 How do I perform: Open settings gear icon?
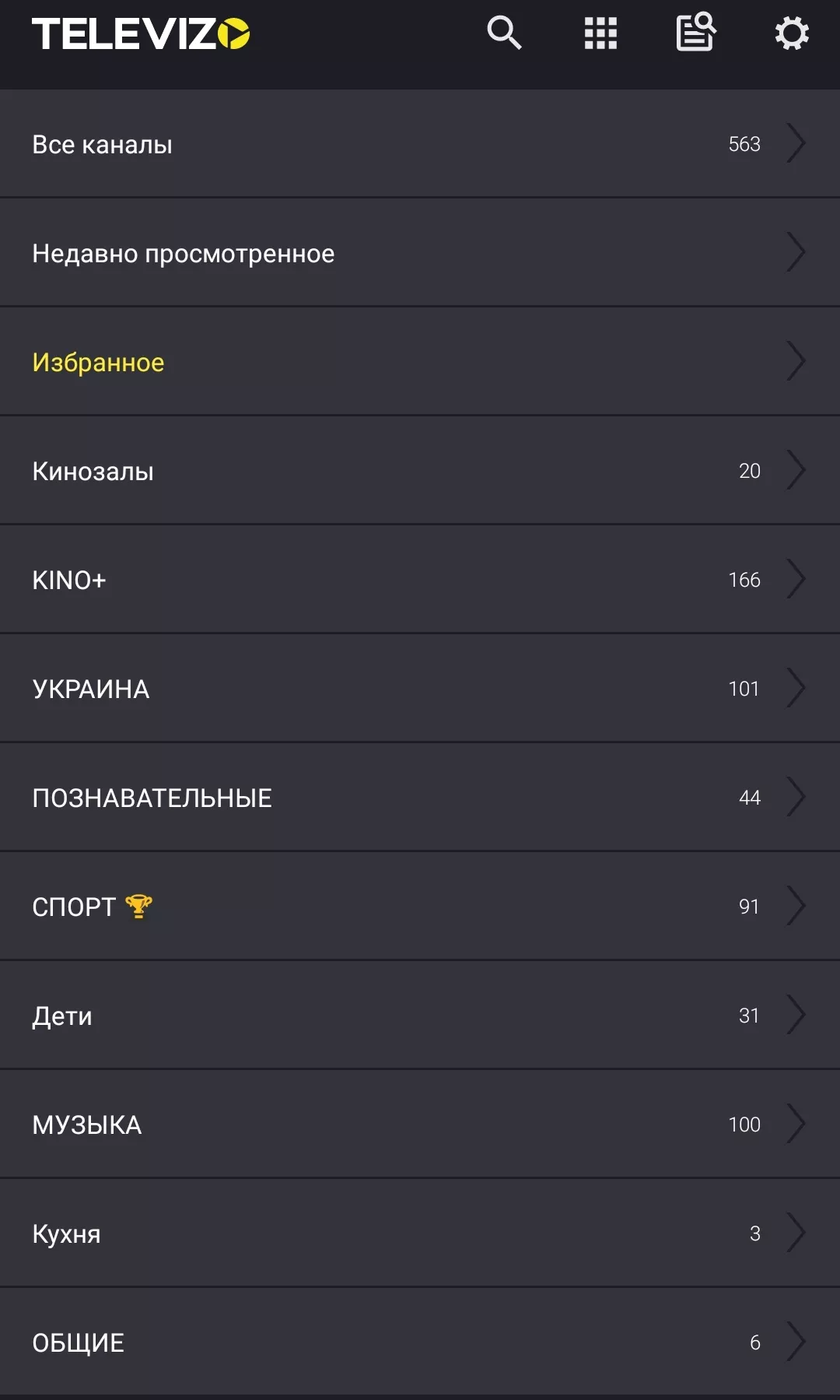click(x=792, y=33)
